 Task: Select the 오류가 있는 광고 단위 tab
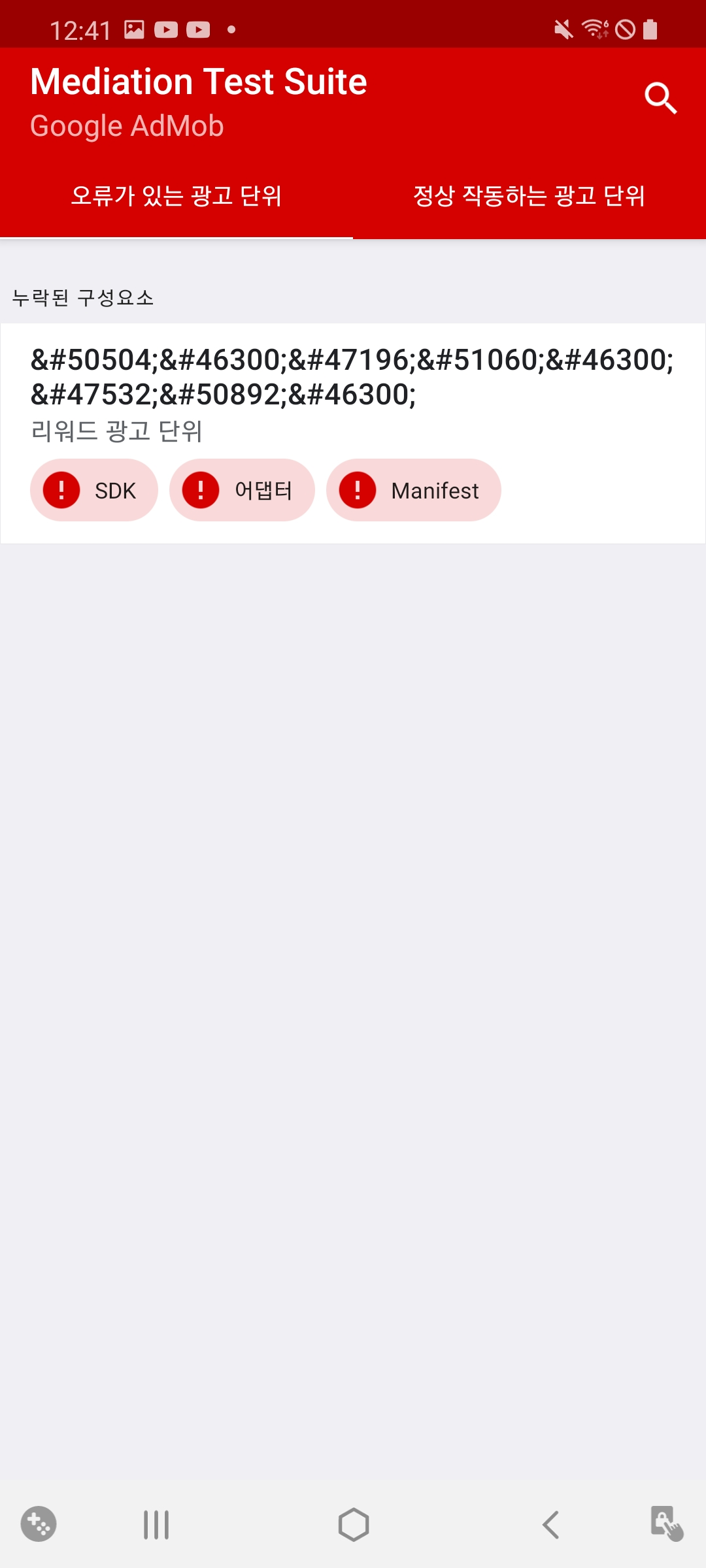click(x=176, y=196)
